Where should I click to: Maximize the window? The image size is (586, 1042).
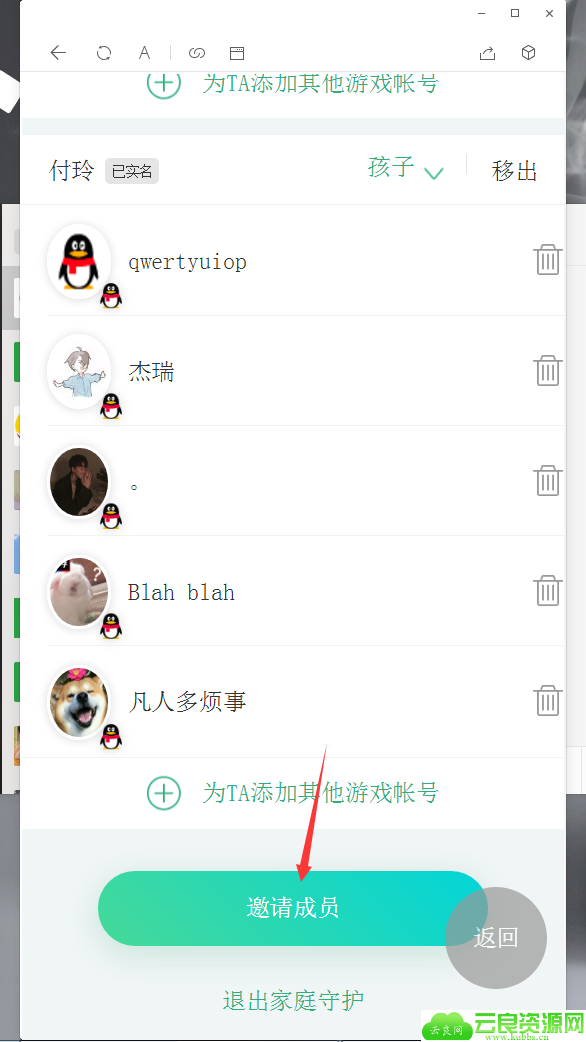(x=515, y=13)
